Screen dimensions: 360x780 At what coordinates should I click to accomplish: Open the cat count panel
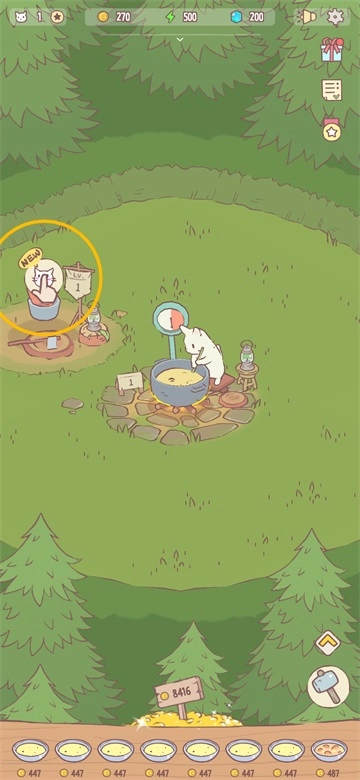[x=38, y=17]
